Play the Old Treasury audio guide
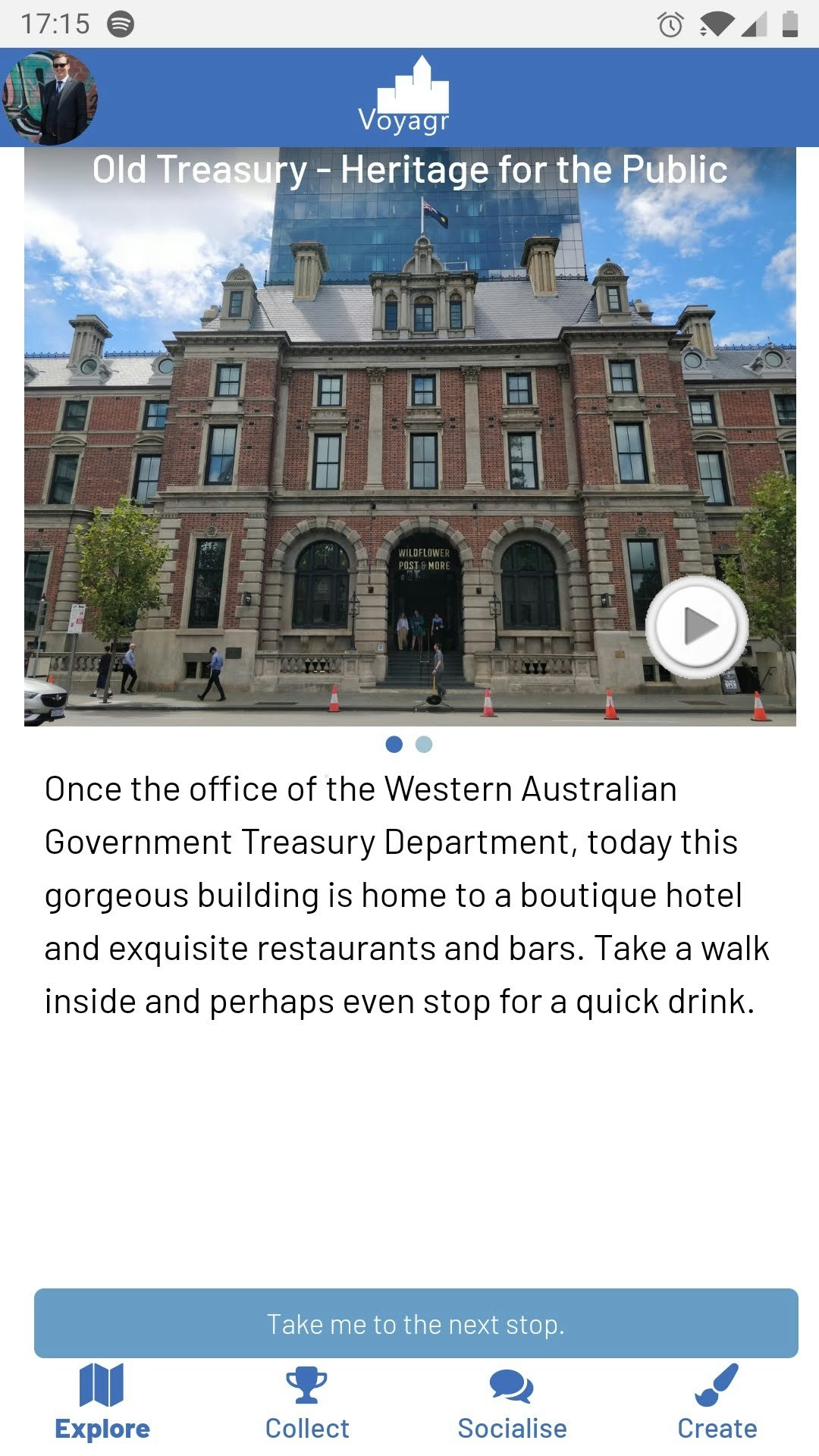Image resolution: width=819 pixels, height=1456 pixels. pos(697,626)
